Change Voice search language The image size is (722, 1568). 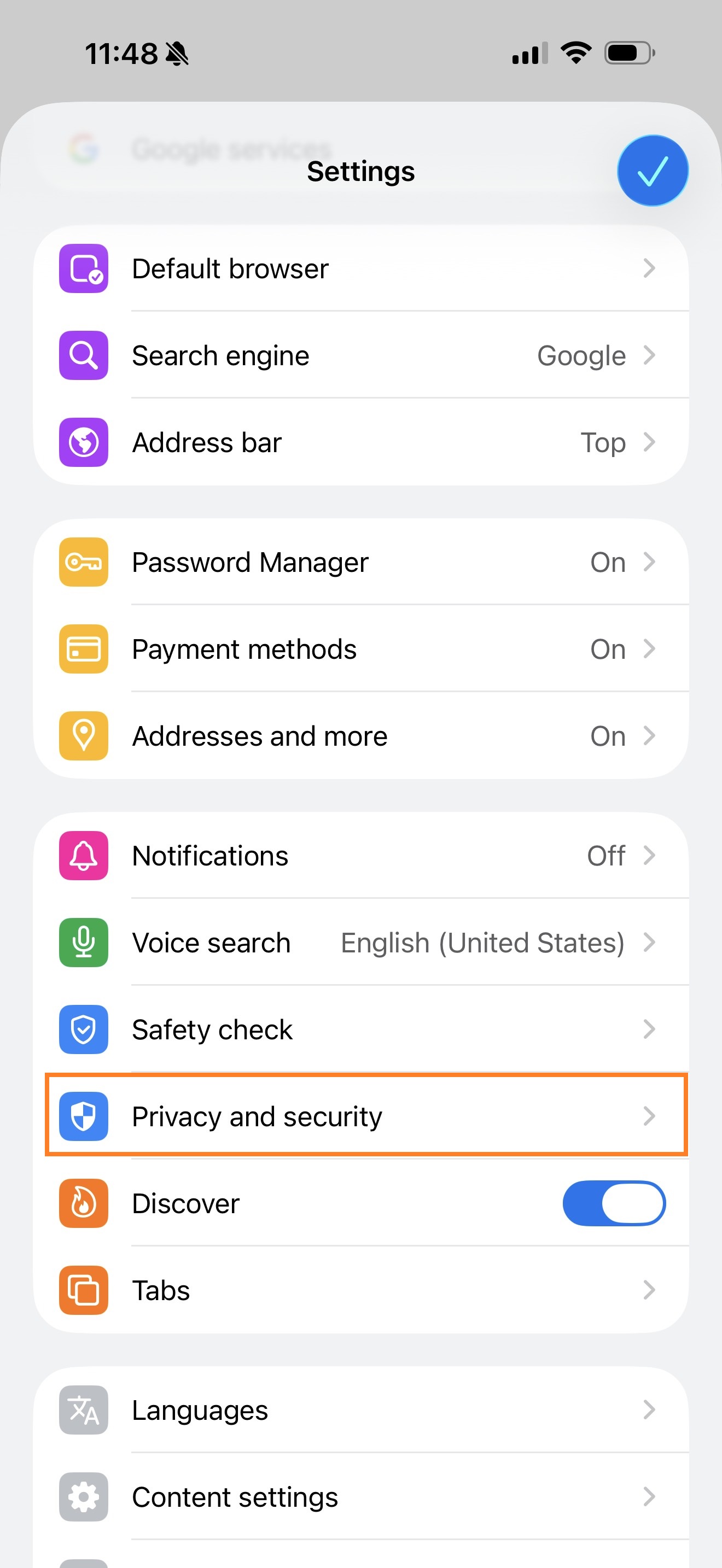[x=360, y=942]
